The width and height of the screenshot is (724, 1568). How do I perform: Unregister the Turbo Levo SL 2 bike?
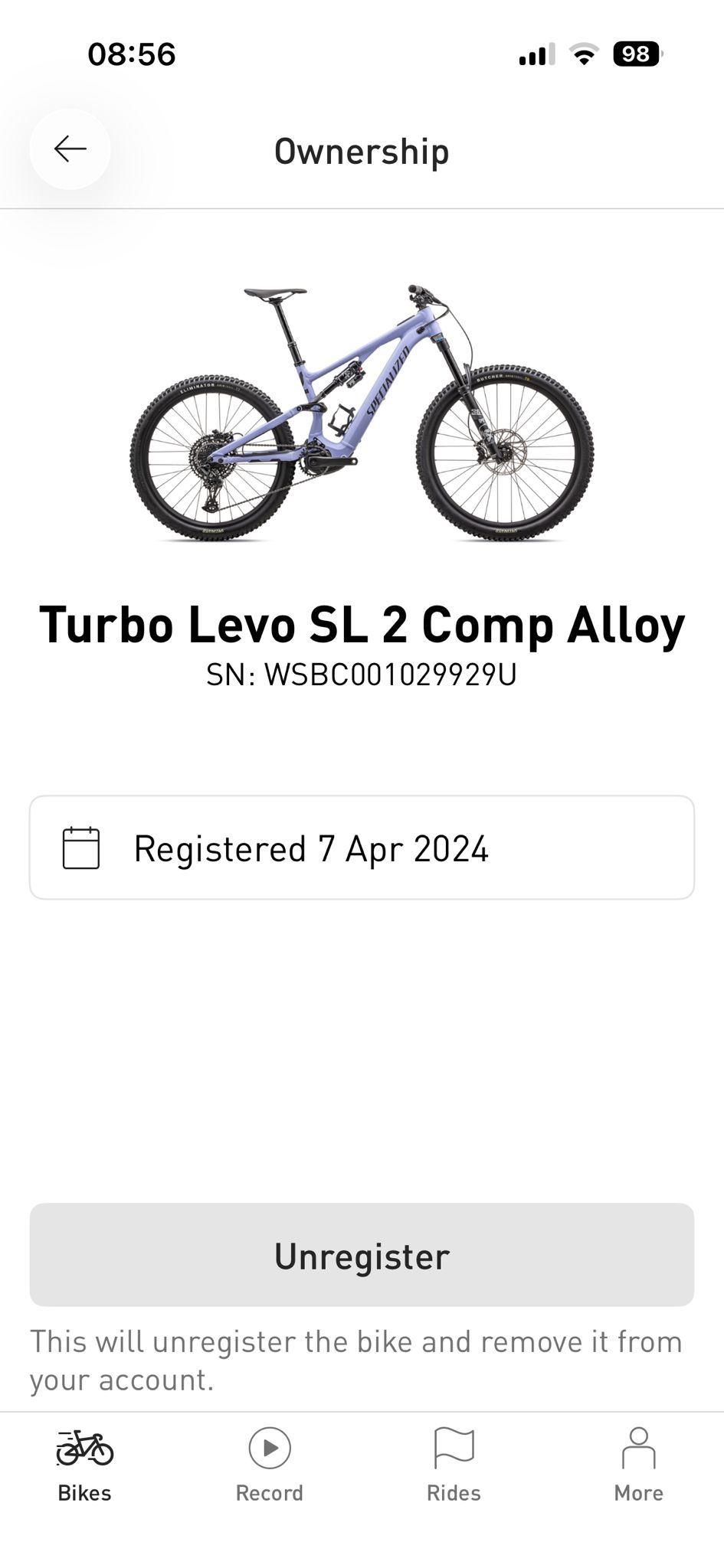point(362,1256)
